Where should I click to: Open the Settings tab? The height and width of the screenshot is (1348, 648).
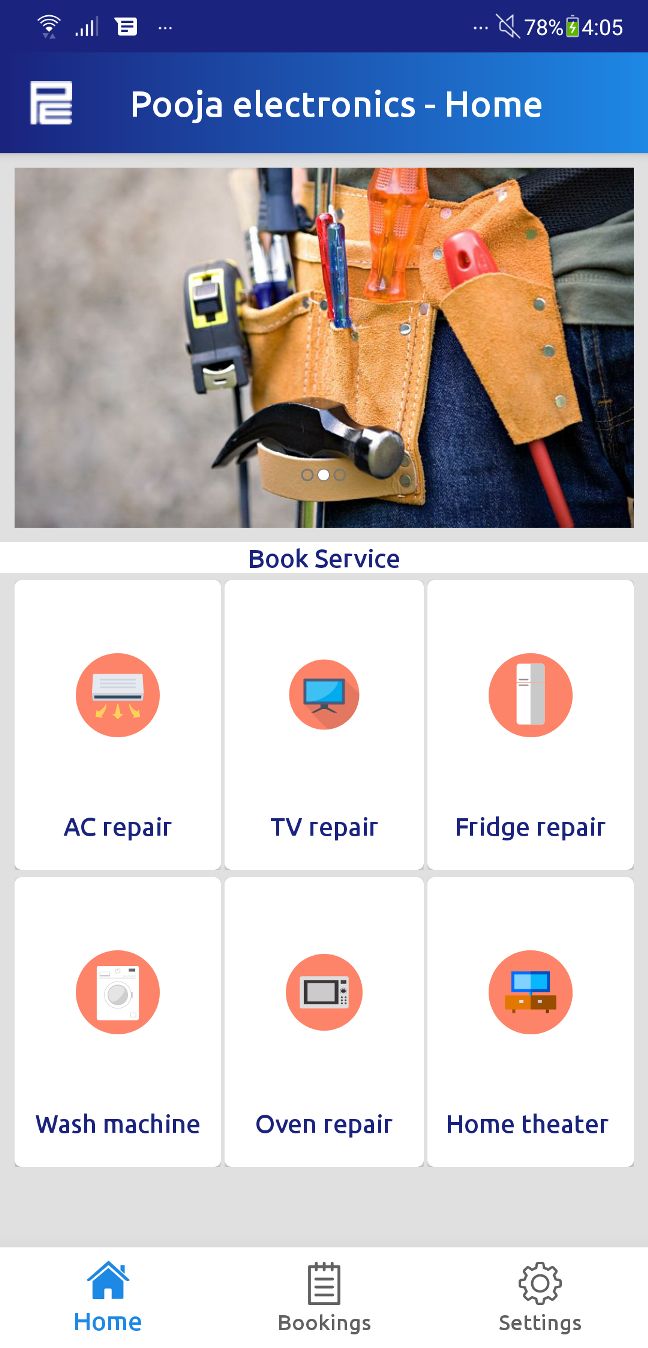pos(540,1298)
